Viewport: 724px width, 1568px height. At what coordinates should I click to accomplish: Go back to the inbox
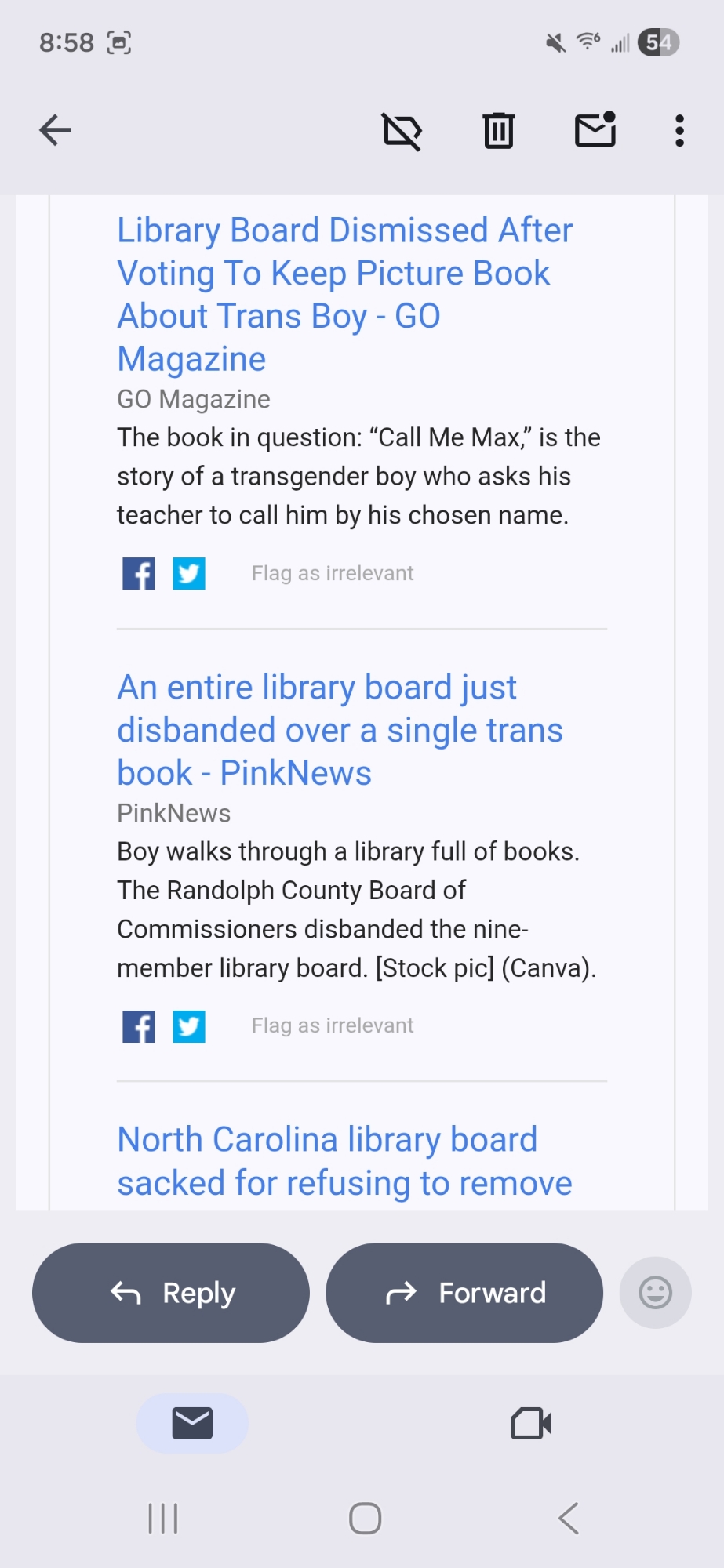(55, 130)
